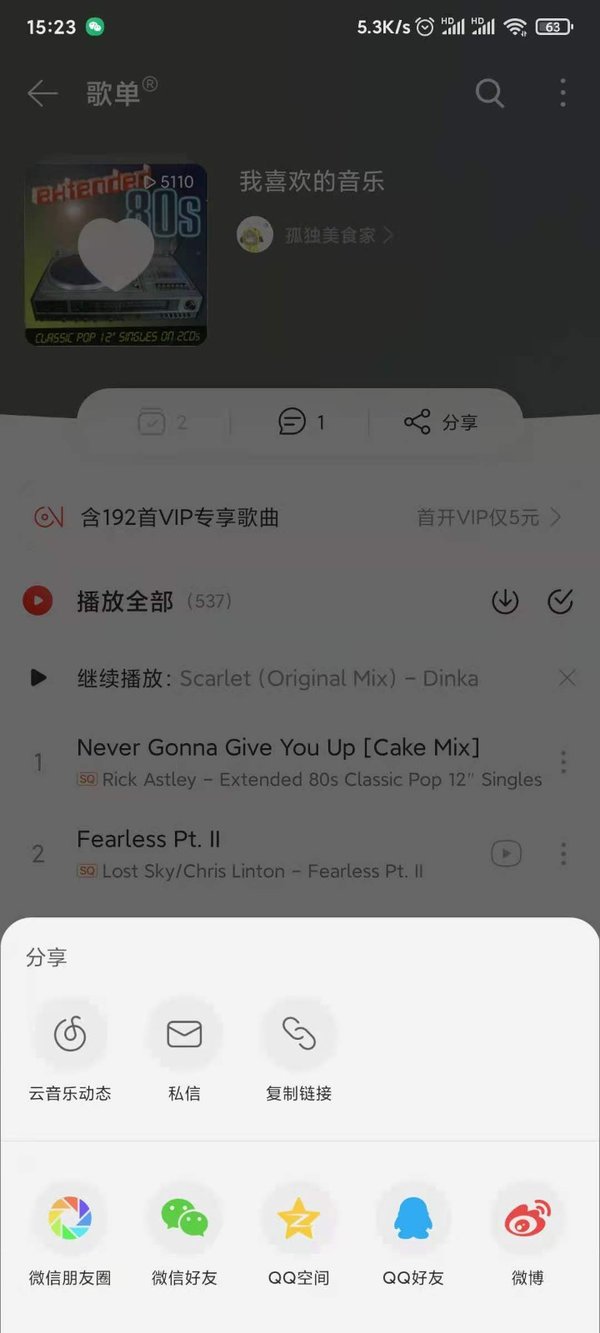
Task: Tap 复制链接 to copy link
Action: [x=299, y=1034]
